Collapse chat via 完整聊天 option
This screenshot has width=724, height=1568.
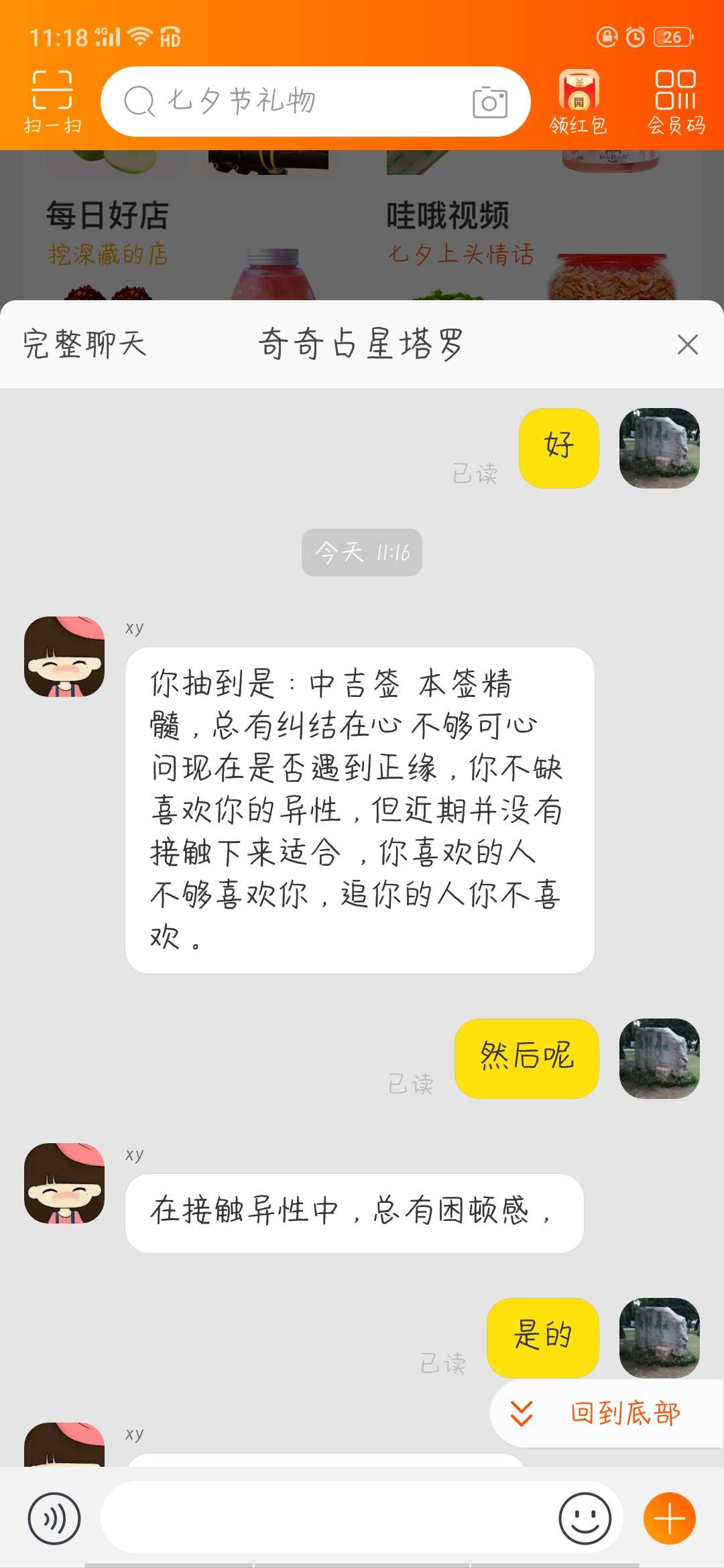pyautogui.click(x=84, y=343)
